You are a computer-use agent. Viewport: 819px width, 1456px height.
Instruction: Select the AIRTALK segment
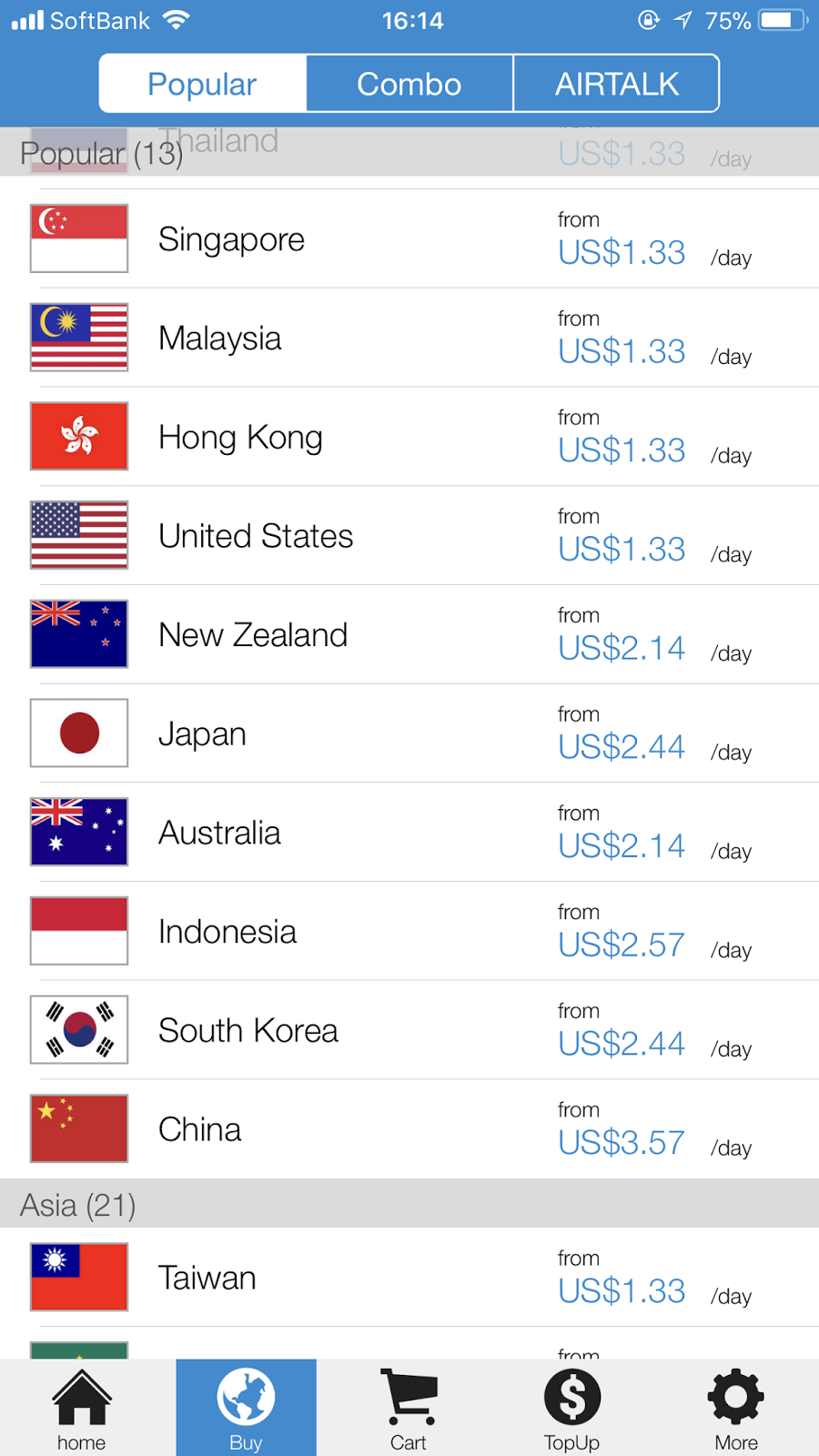click(617, 84)
